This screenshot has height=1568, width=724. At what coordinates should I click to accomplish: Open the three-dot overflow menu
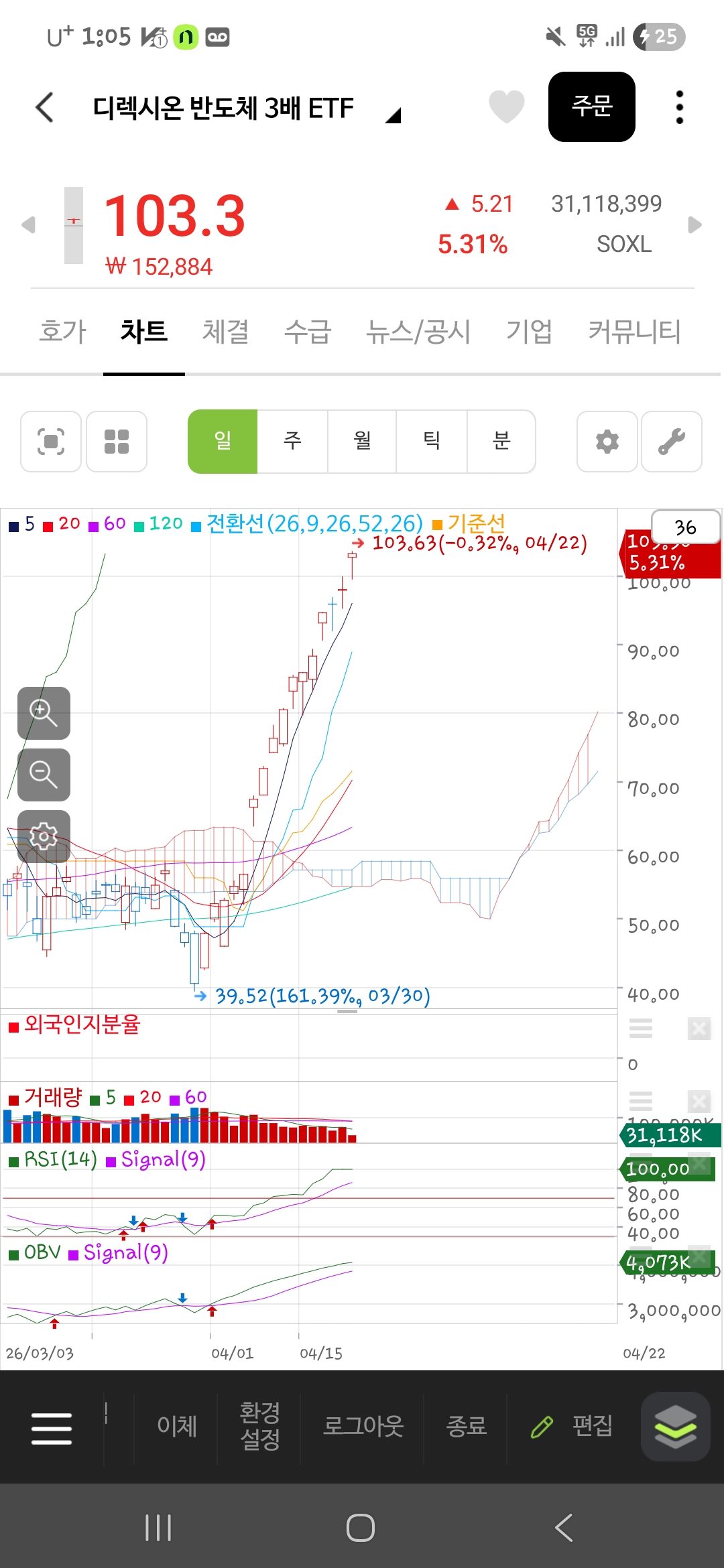pos(679,107)
